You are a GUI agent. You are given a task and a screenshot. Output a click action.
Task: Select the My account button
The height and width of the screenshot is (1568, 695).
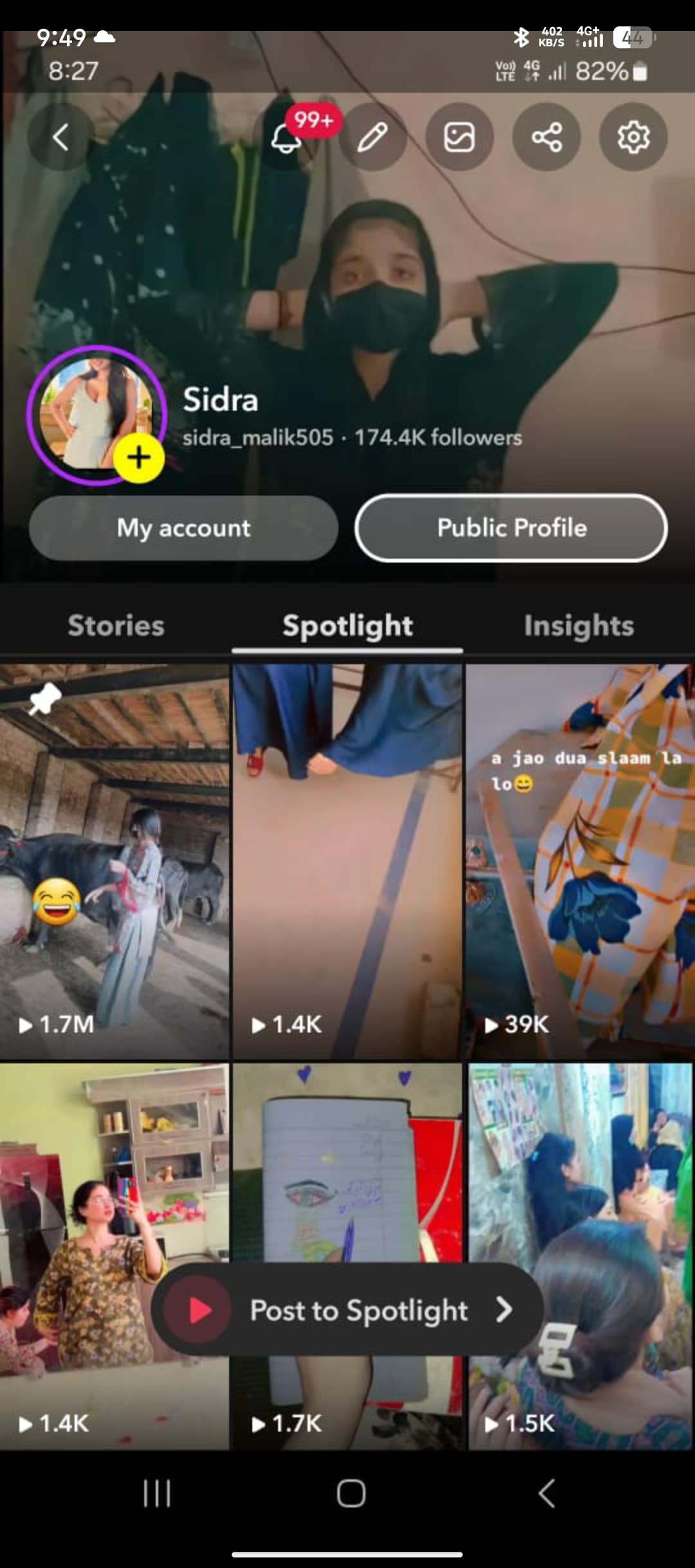(x=183, y=528)
